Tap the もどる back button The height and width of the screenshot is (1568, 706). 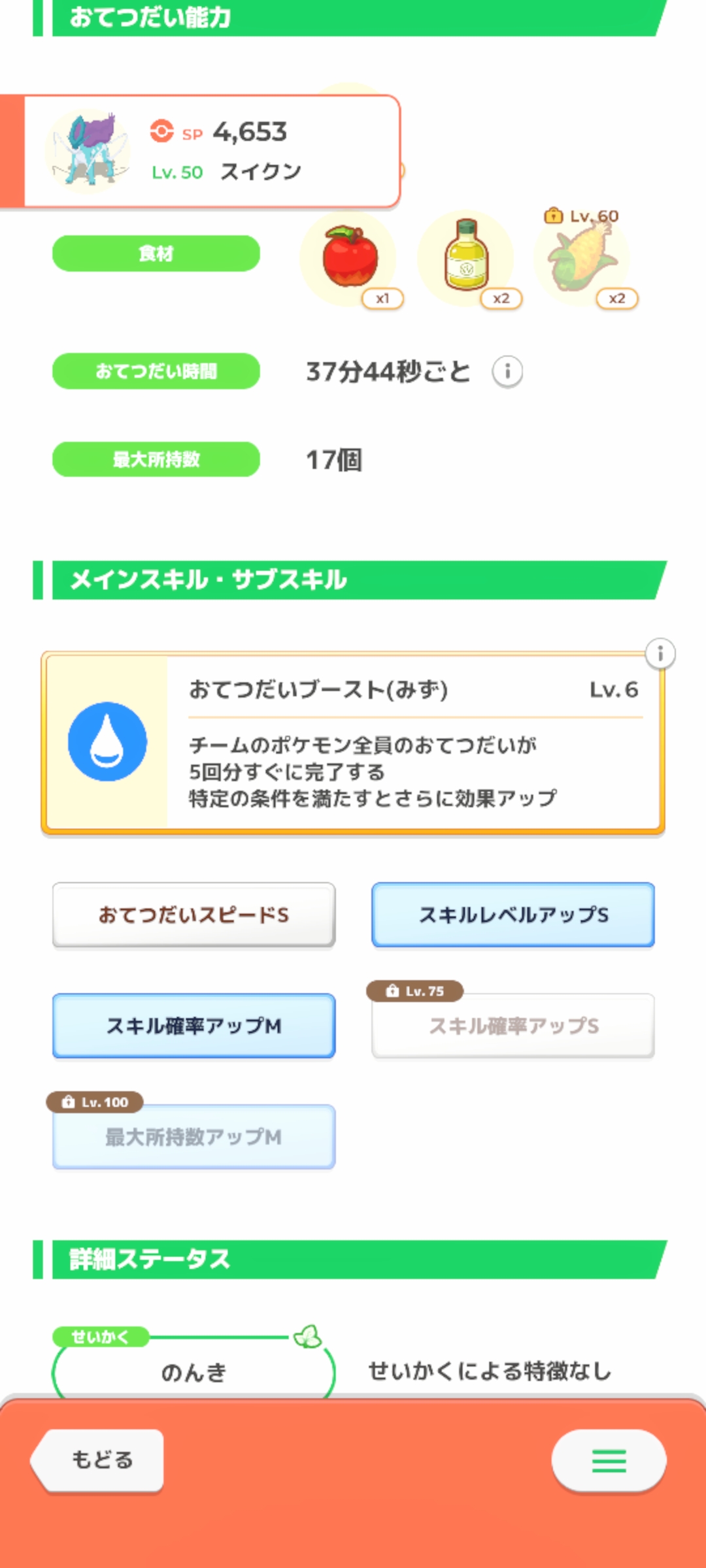tap(98, 1460)
